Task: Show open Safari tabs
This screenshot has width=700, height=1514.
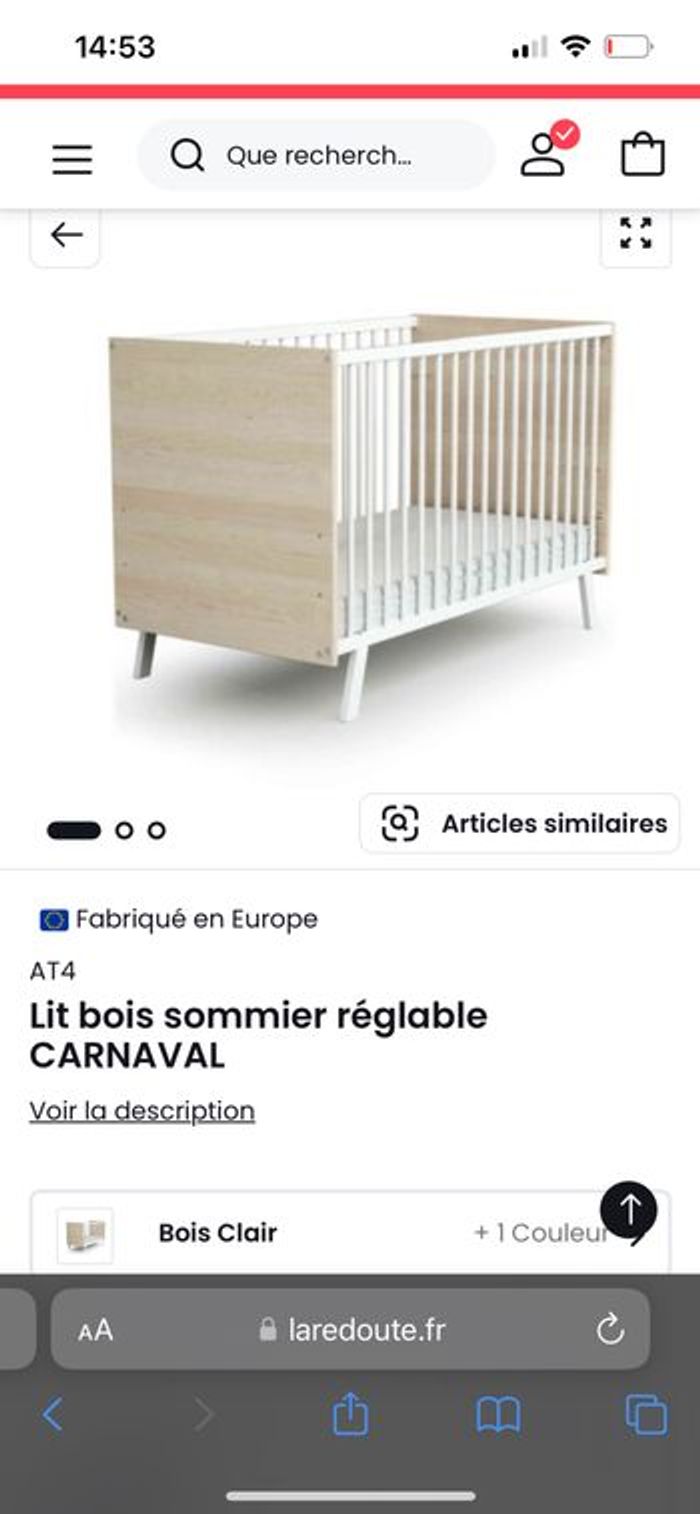Action: pos(646,1415)
